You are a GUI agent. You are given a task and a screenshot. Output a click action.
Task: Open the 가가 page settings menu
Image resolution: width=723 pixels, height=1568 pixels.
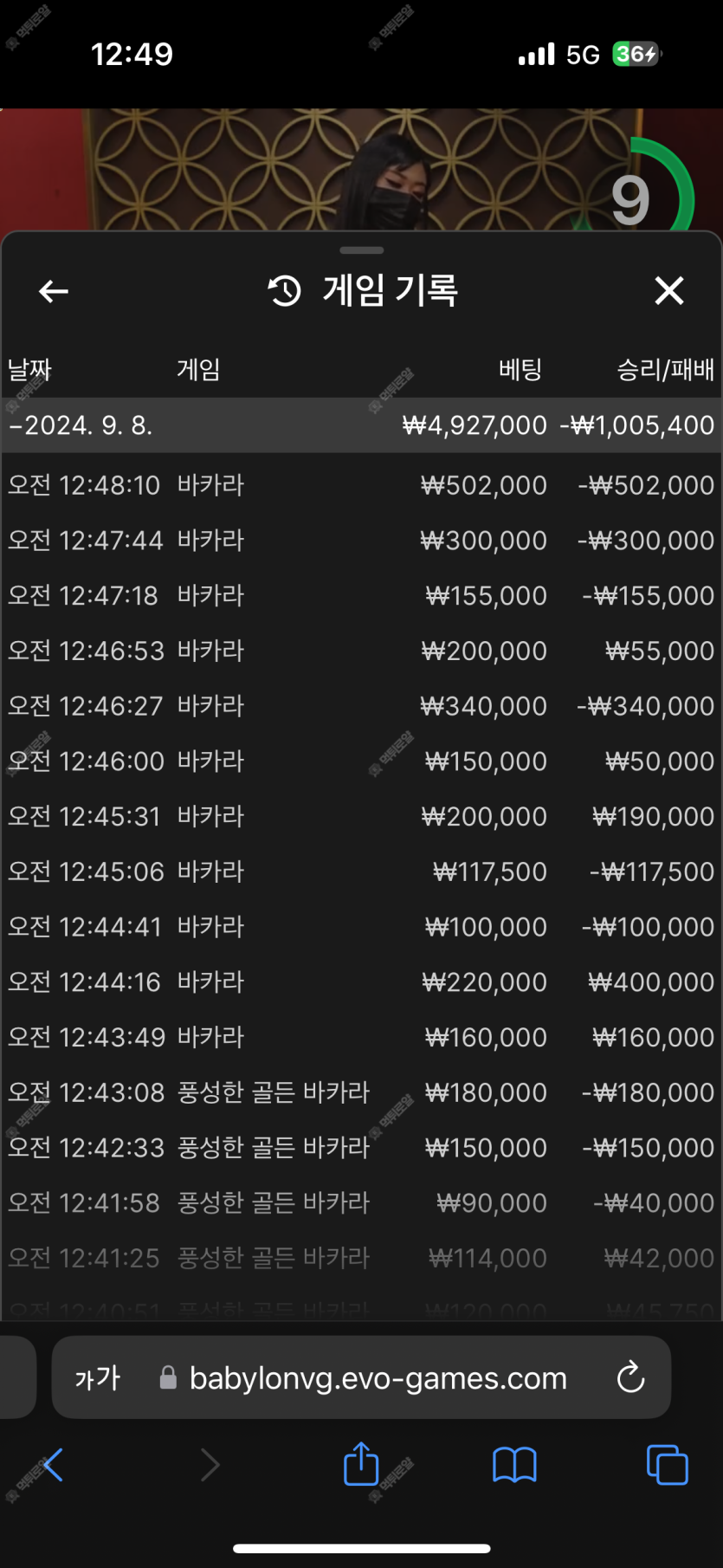point(98,1377)
